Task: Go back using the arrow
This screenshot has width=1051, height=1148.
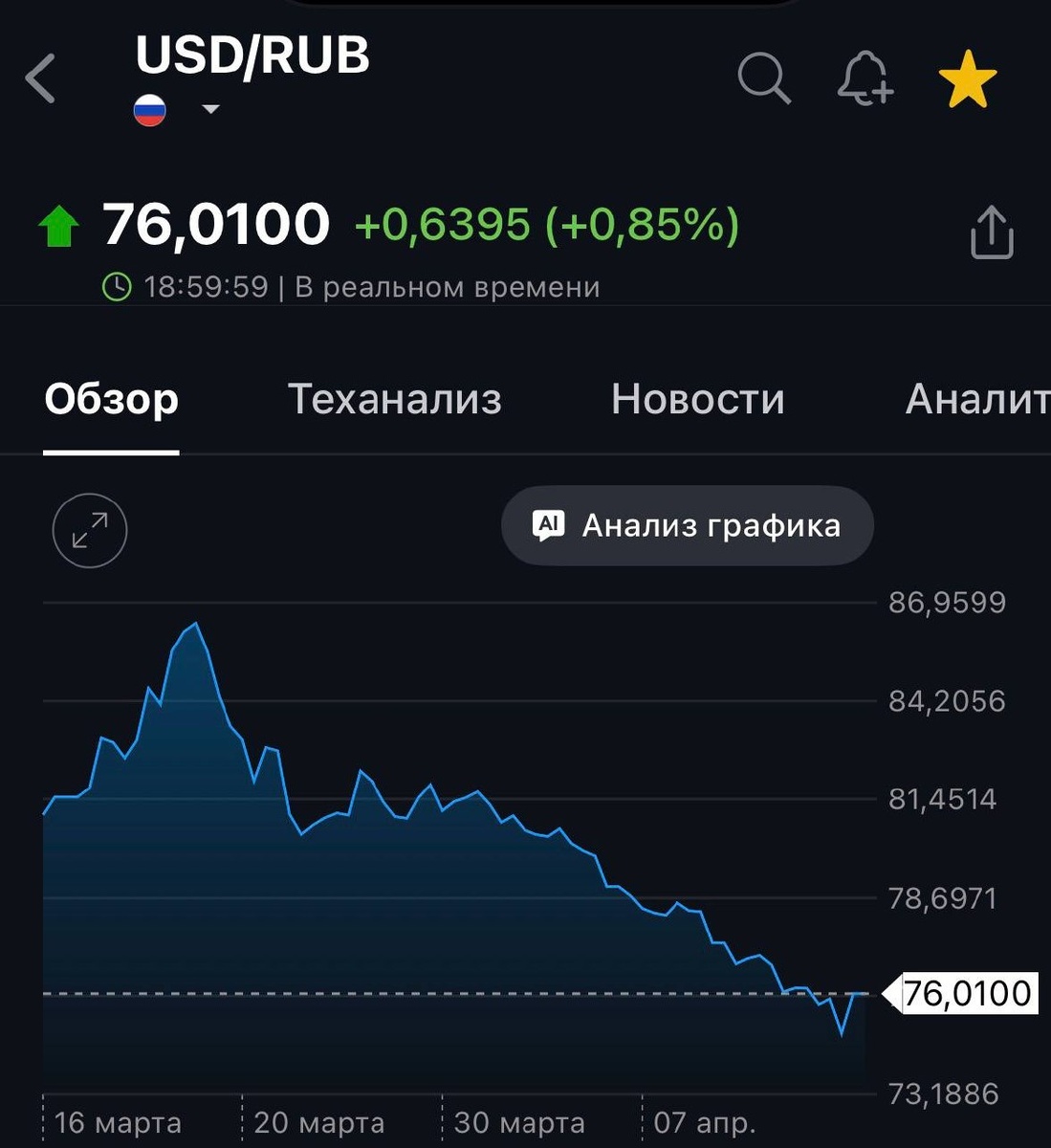Action: [x=40, y=77]
